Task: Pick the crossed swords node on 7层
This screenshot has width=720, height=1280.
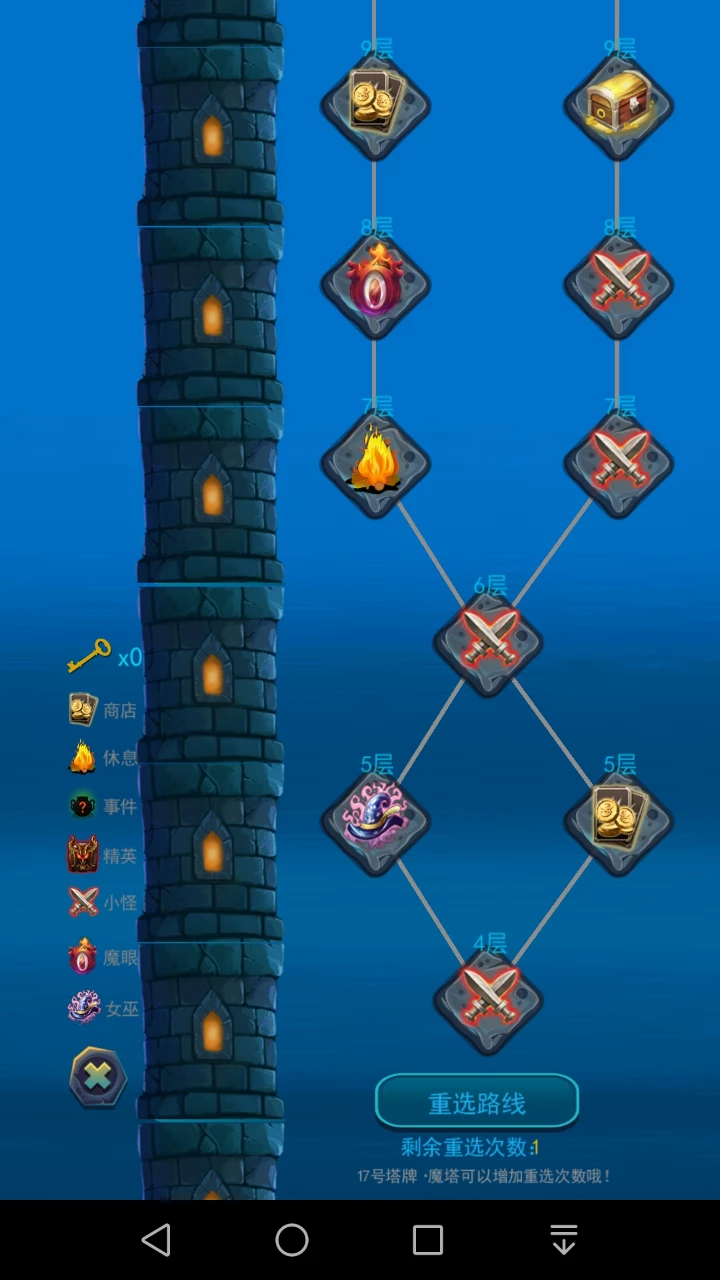Action: tap(618, 462)
